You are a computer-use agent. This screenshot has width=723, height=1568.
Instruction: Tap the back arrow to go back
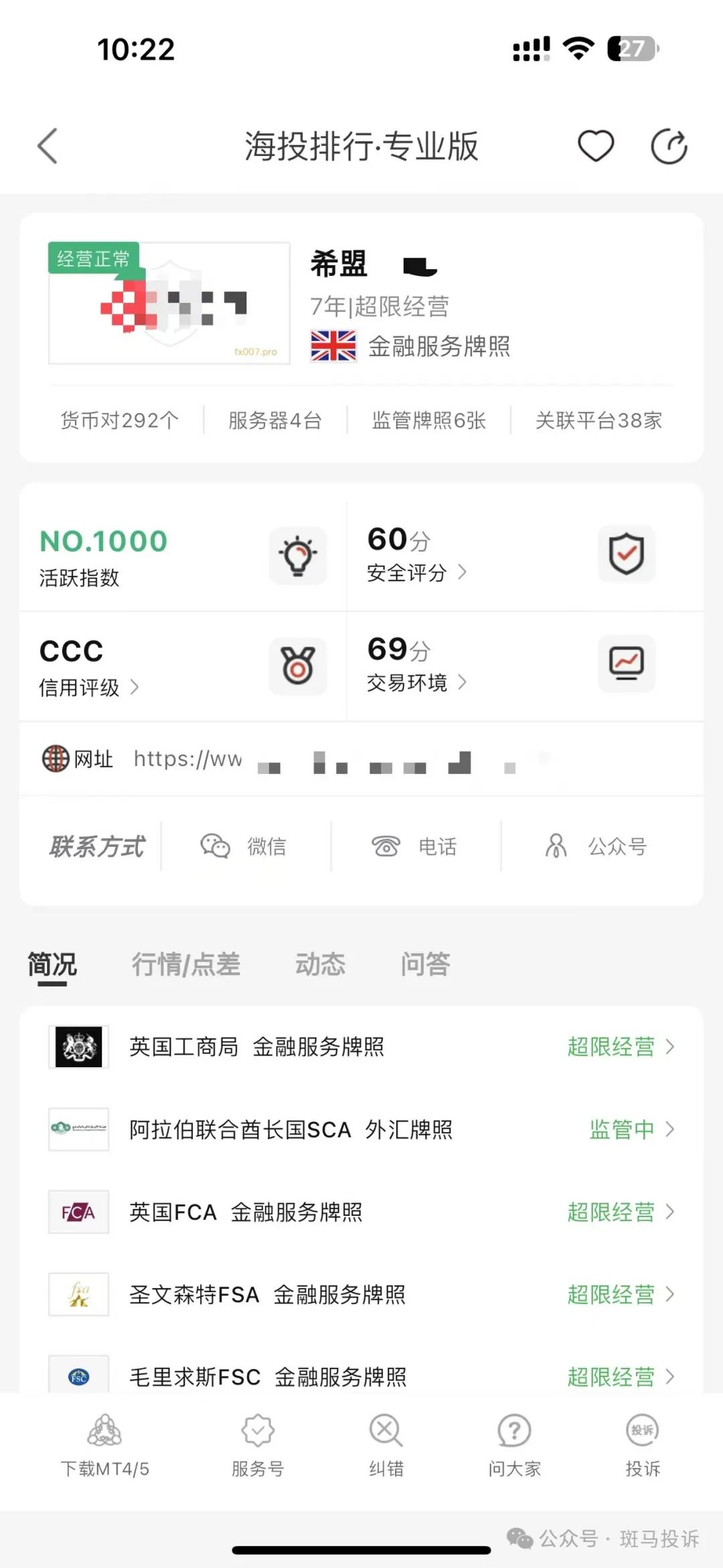point(47,146)
